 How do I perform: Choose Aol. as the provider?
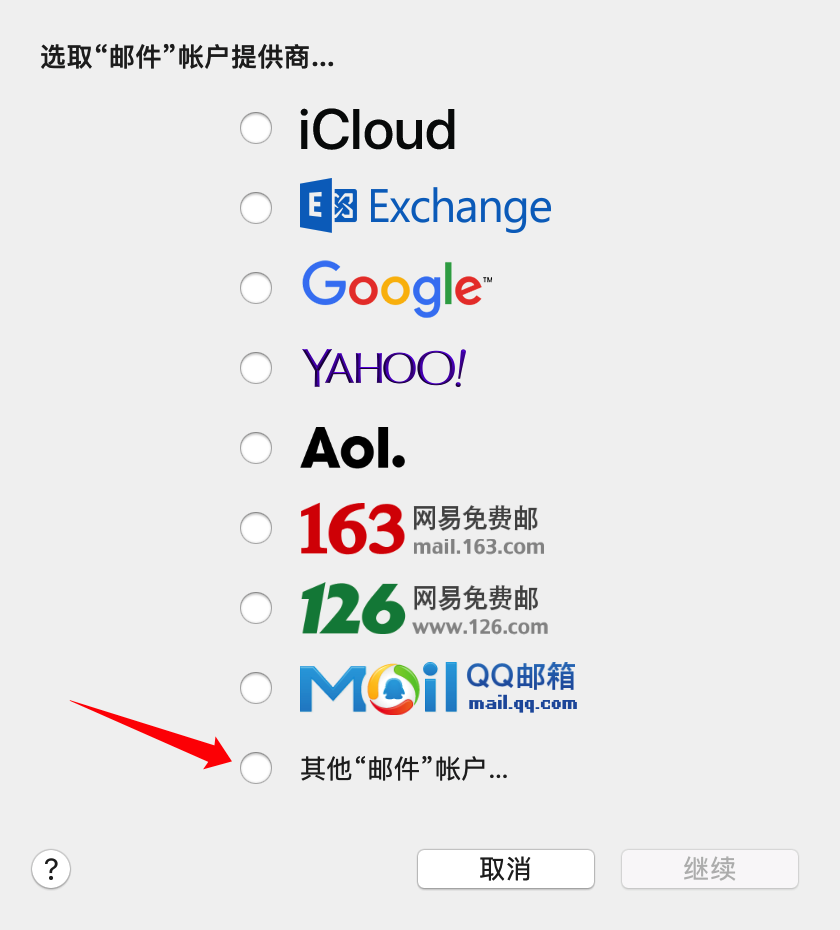tap(256, 448)
